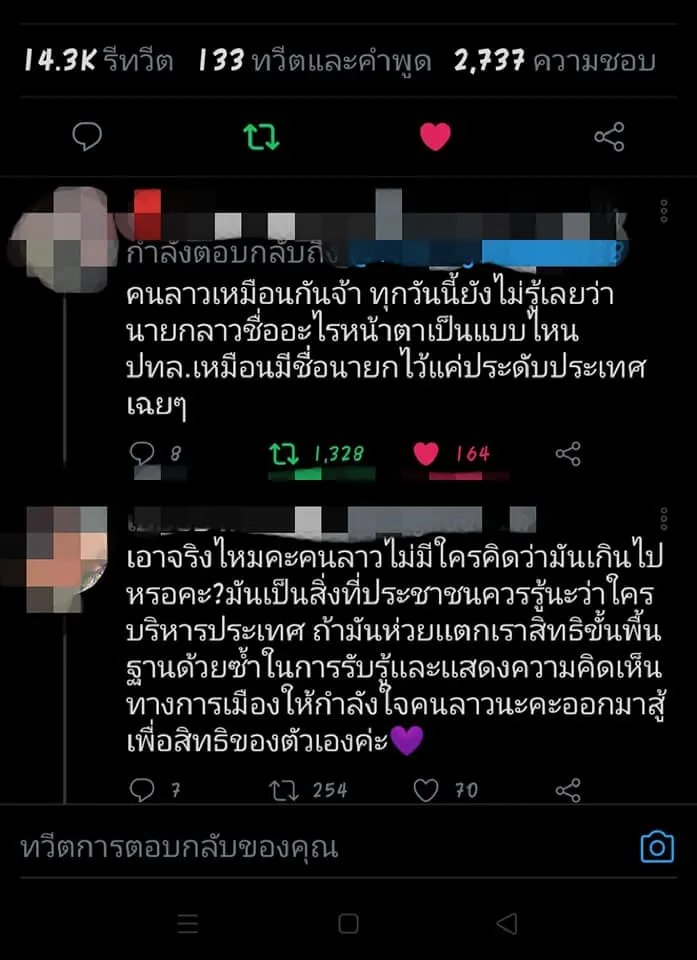This screenshot has width=697, height=960.
Task: Tap heart icon showing 164 likes
Action: [426, 454]
